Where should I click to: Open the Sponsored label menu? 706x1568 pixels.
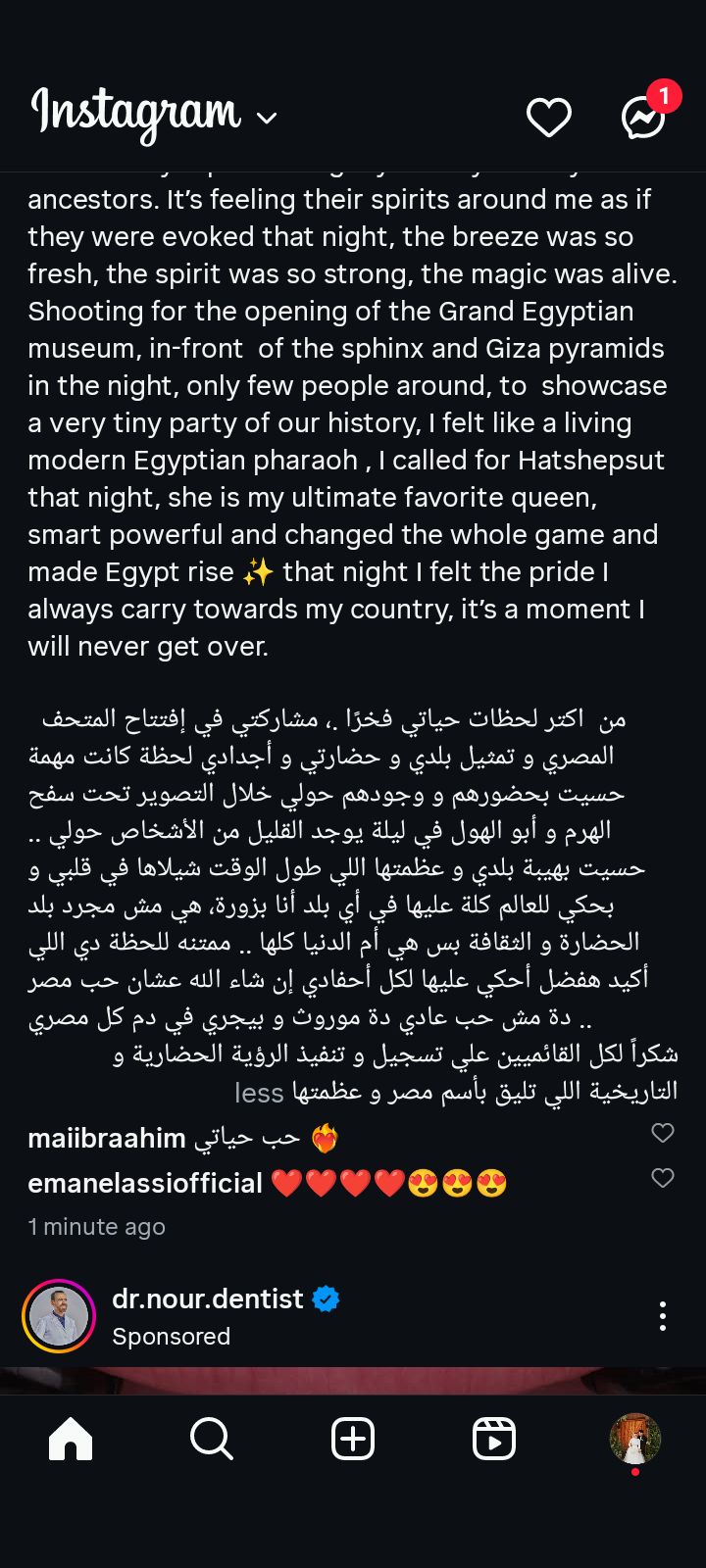172,1336
